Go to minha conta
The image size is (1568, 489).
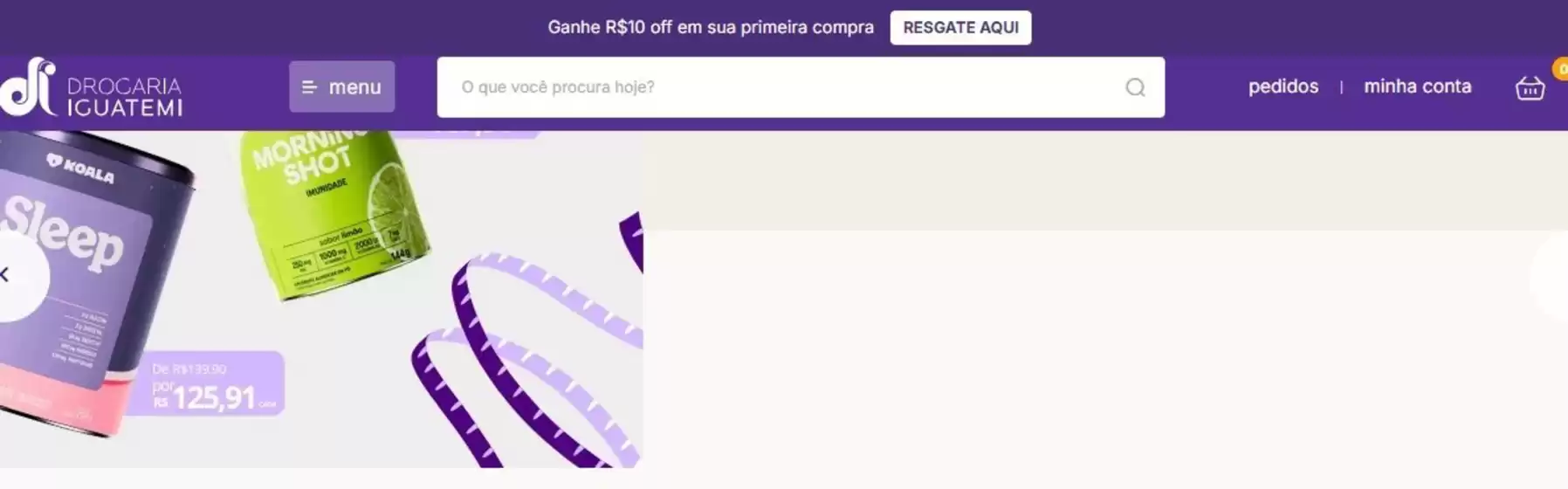click(x=1417, y=86)
